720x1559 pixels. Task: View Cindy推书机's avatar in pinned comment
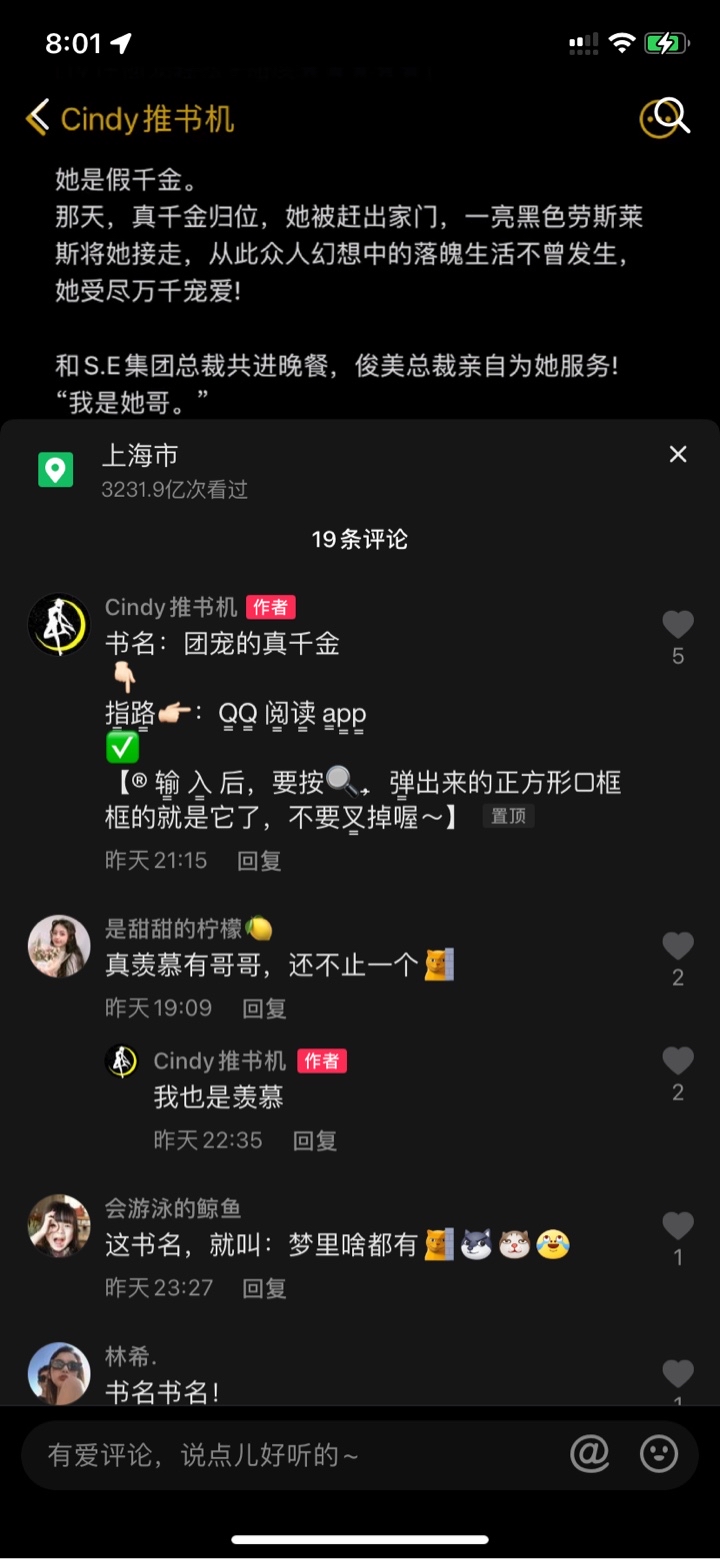59,625
